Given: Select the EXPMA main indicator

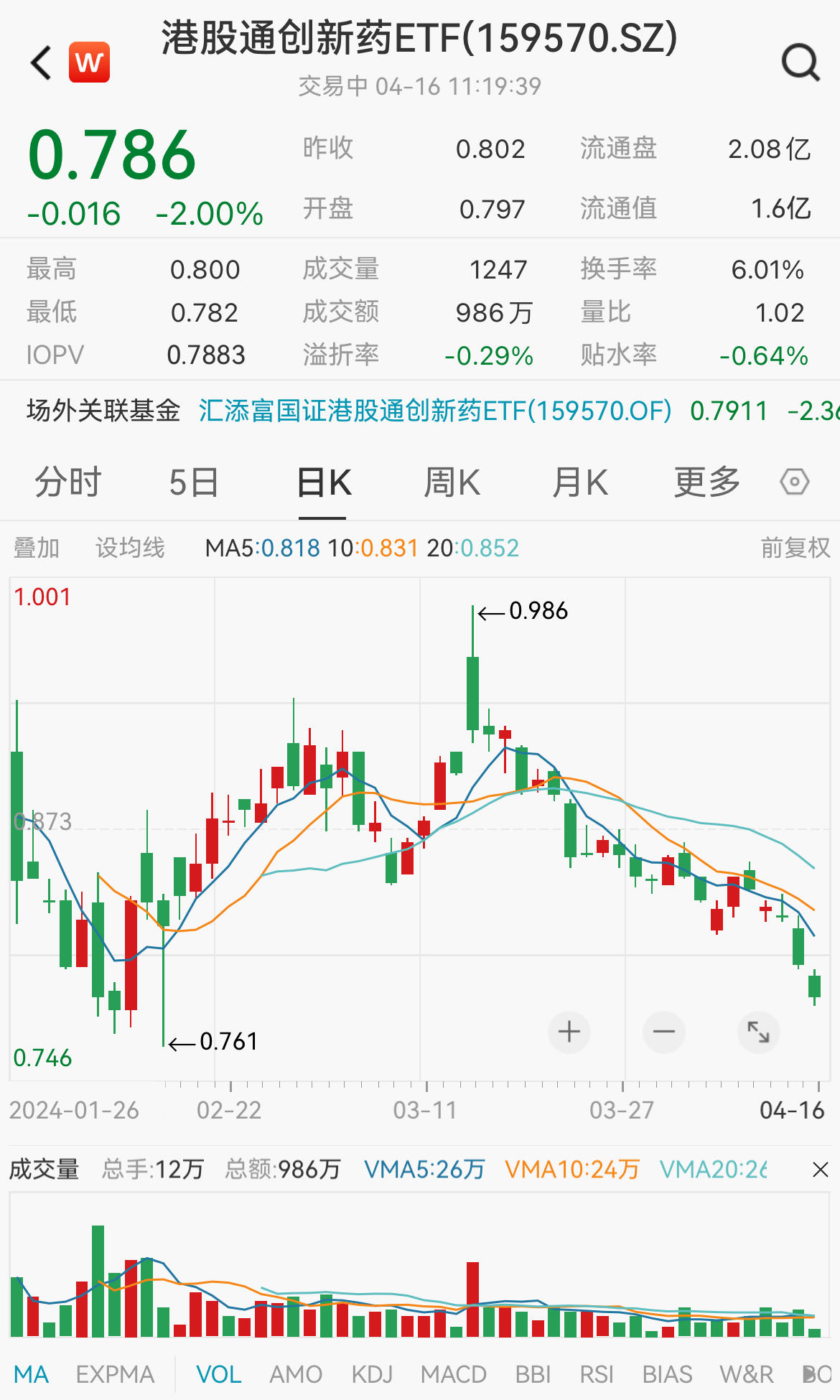Looking at the screenshot, I should click(115, 1374).
